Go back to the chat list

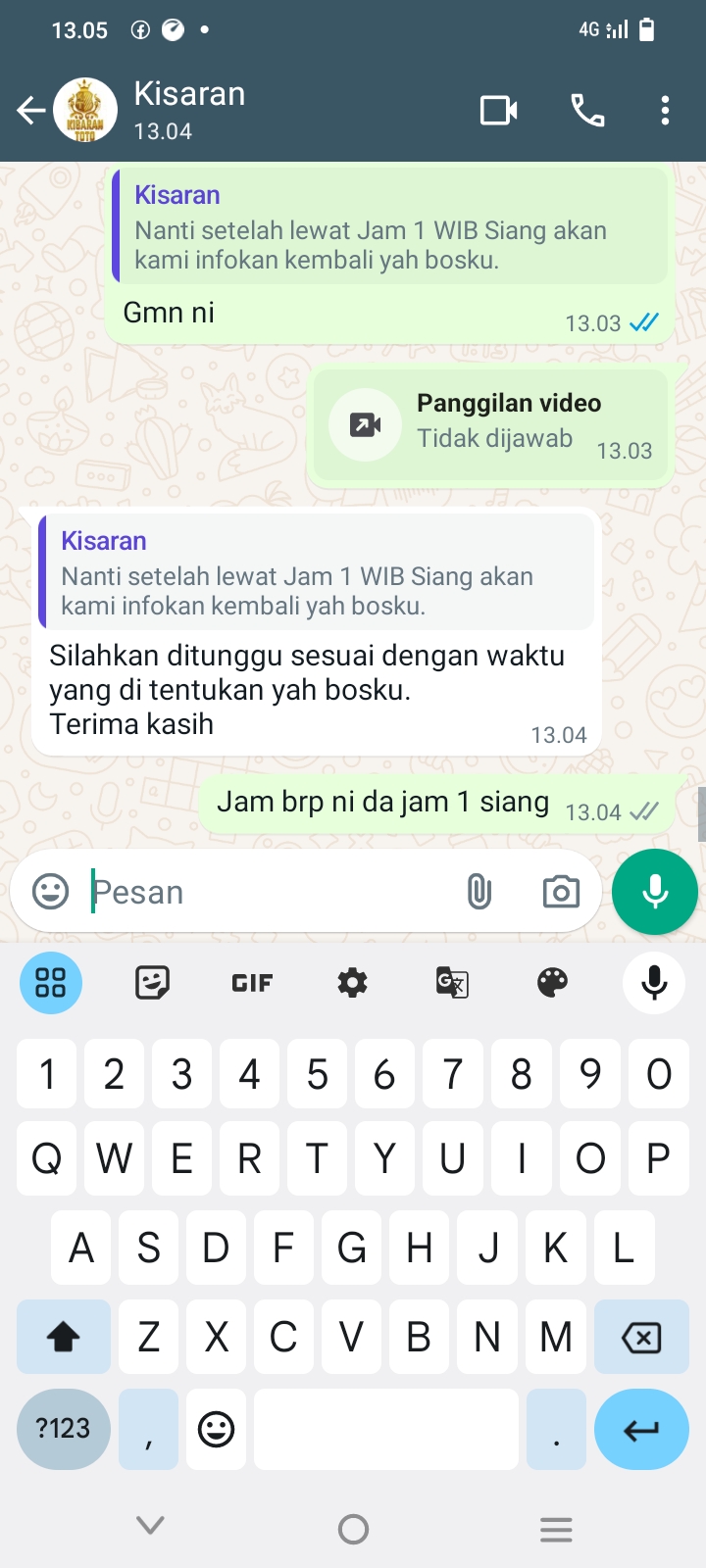(x=30, y=111)
